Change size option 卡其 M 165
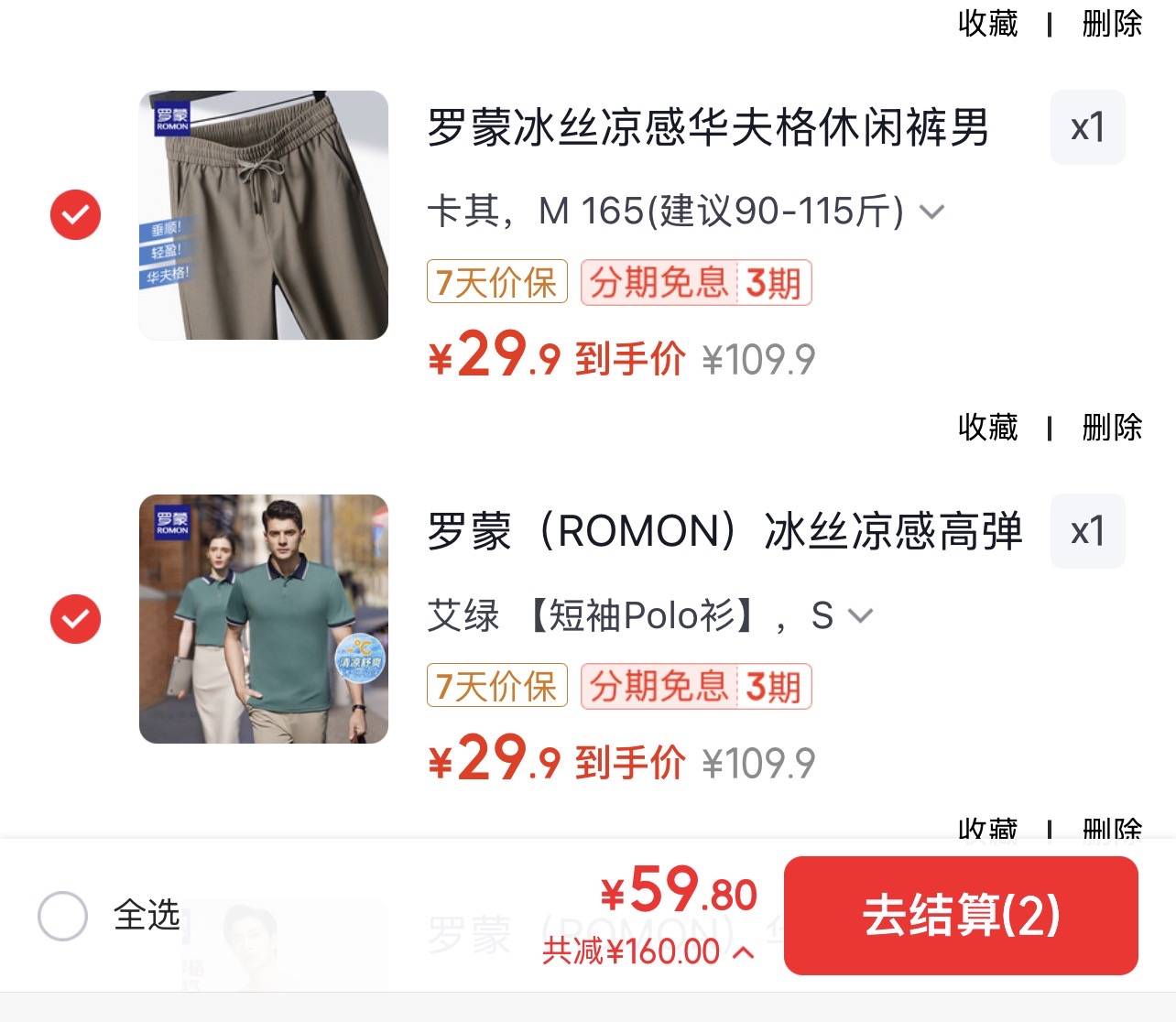Viewport: 1176px width, 1022px height. 685,212
